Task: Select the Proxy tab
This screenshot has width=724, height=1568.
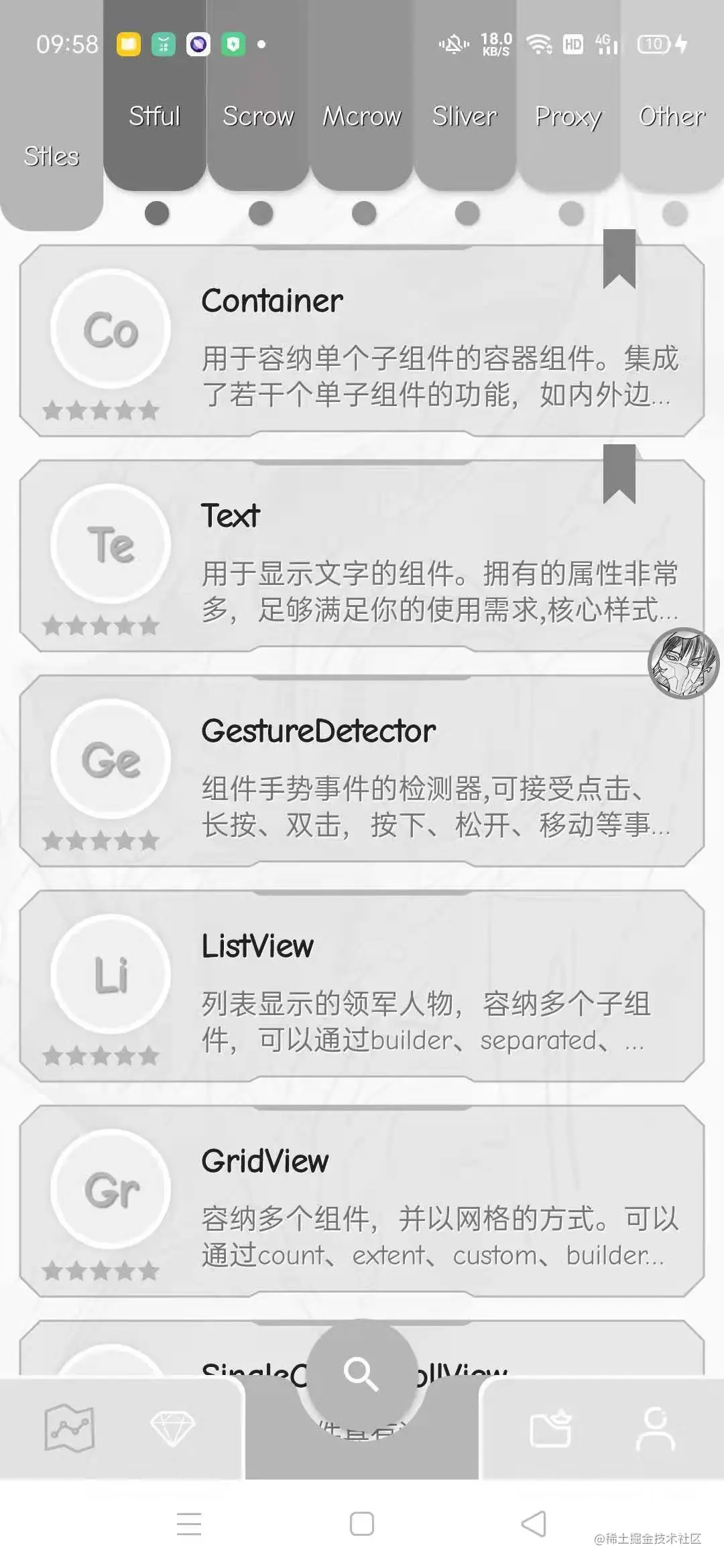Action: 568,117
